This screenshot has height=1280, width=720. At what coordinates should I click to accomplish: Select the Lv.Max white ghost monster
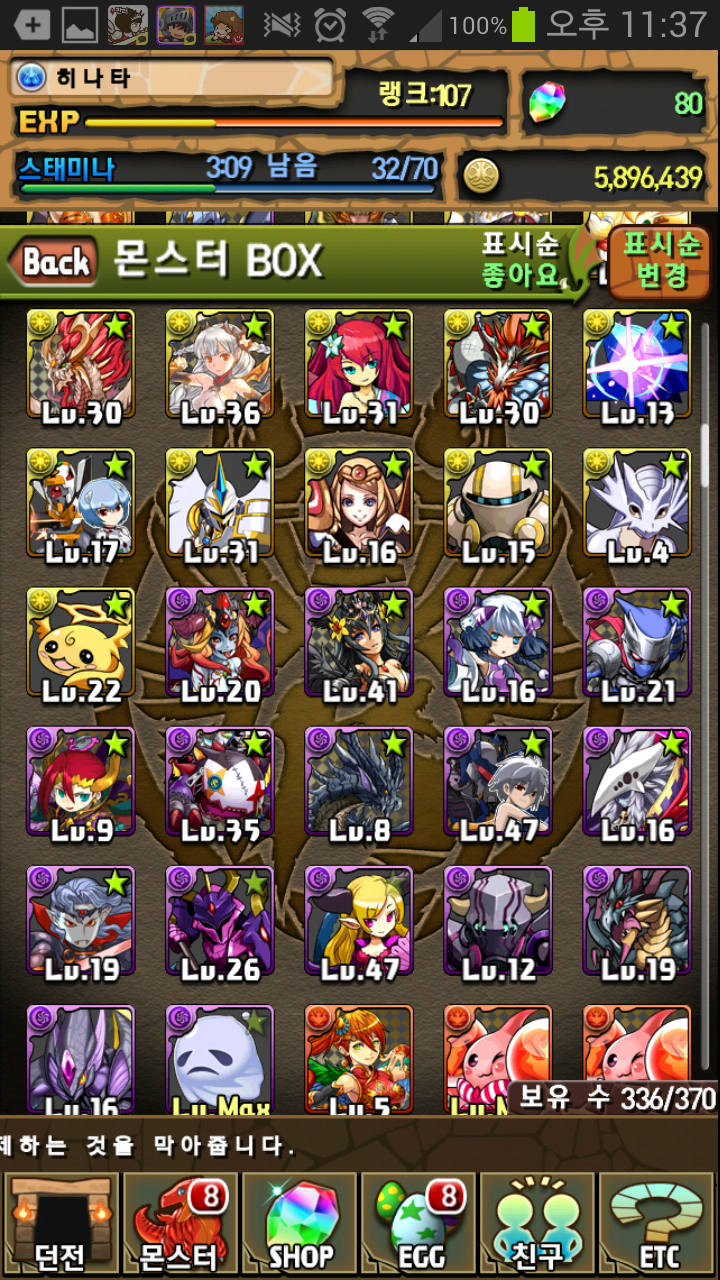[x=220, y=1058]
